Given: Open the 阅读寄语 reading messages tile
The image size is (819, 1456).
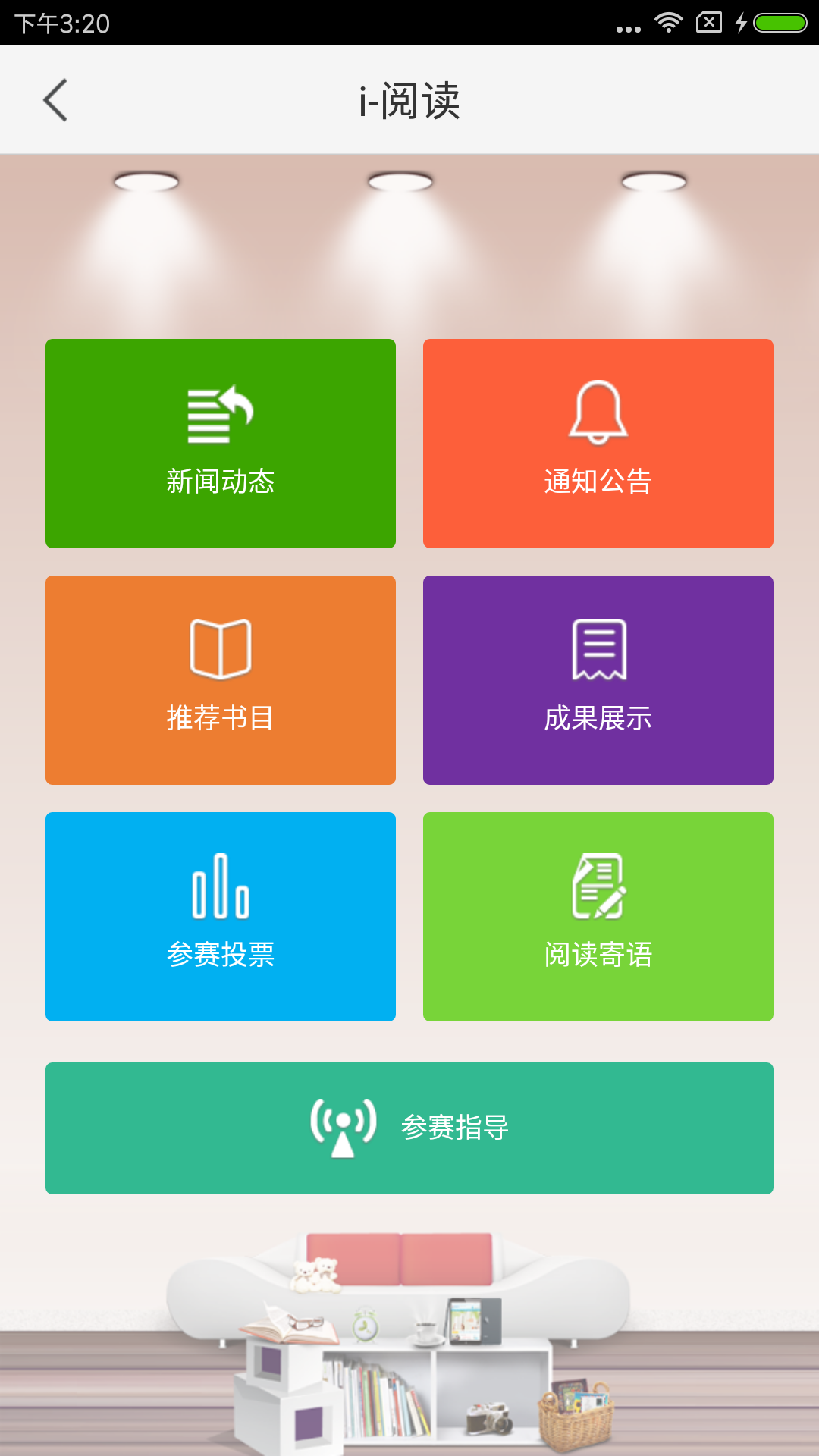Looking at the screenshot, I should point(598,917).
